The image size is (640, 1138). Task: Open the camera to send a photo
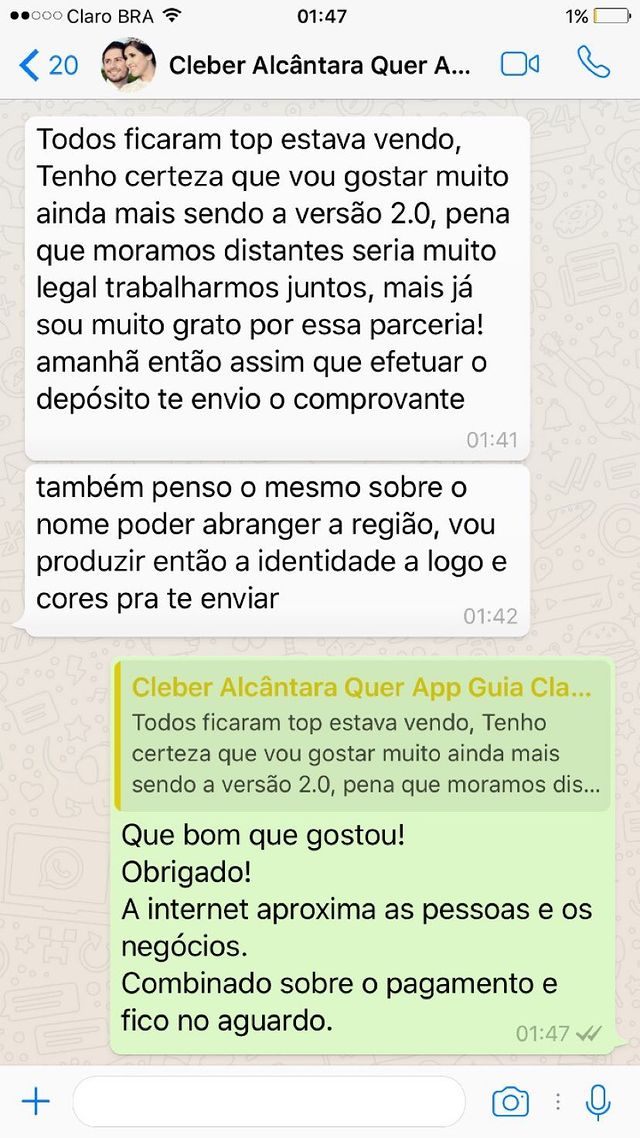(x=510, y=1102)
